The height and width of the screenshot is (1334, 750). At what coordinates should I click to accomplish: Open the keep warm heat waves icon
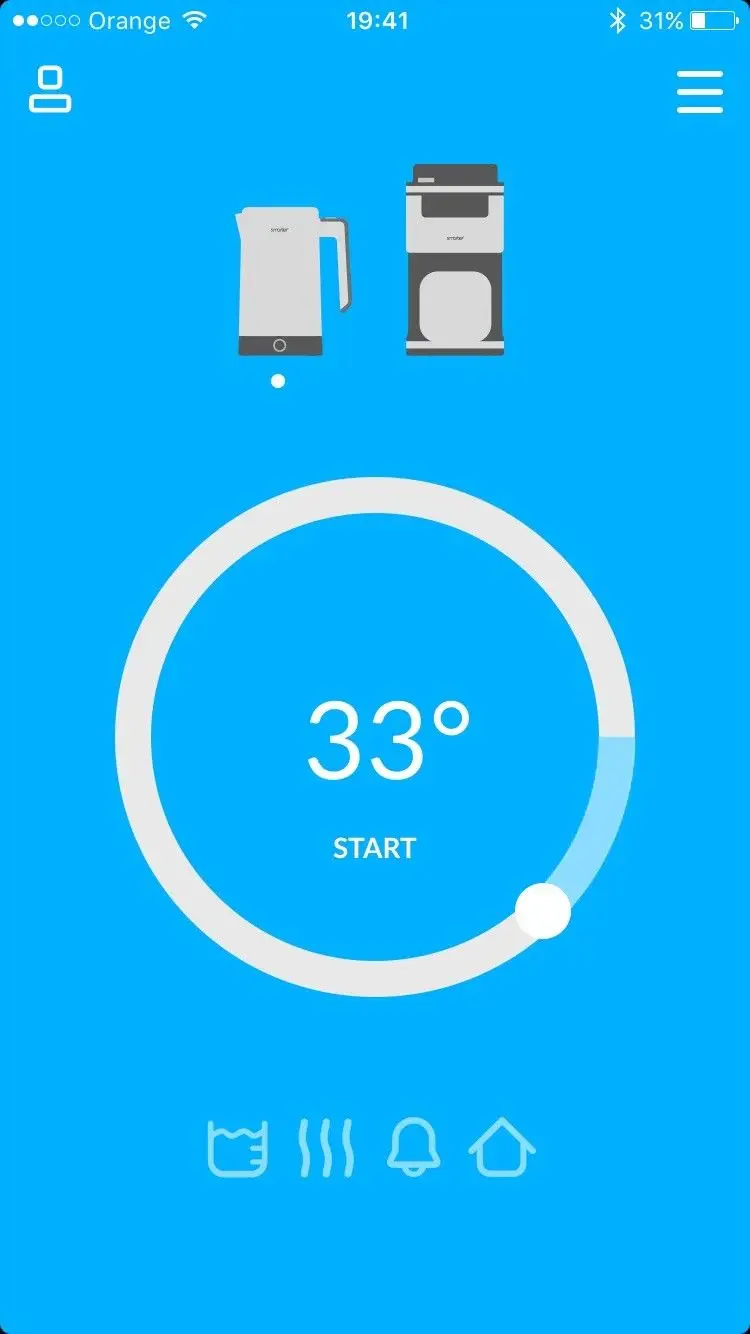[326, 1148]
